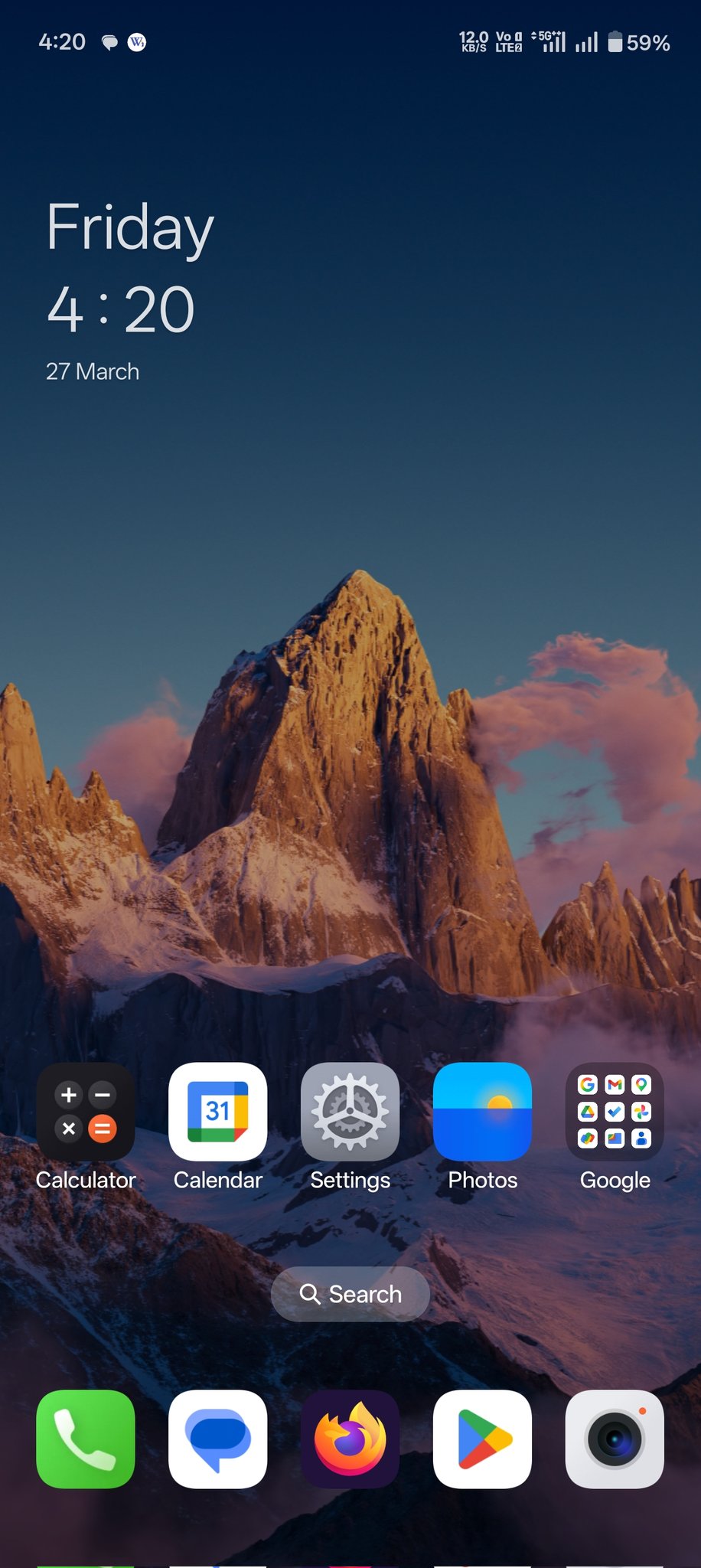The image size is (701, 1568).
Task: Launch the Messages app
Action: [218, 1439]
